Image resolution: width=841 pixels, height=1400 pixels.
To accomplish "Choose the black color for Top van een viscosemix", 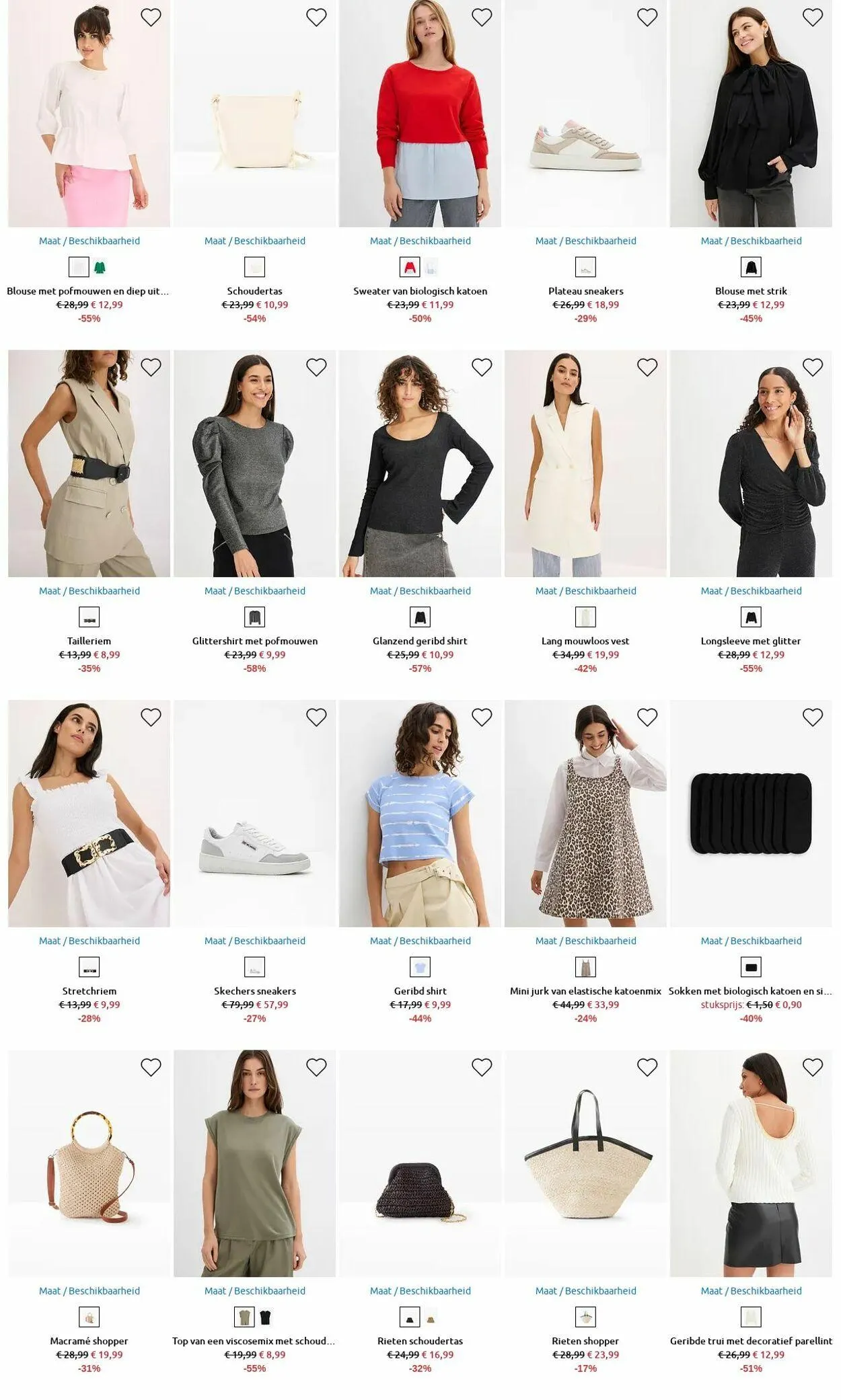I will point(265,1317).
